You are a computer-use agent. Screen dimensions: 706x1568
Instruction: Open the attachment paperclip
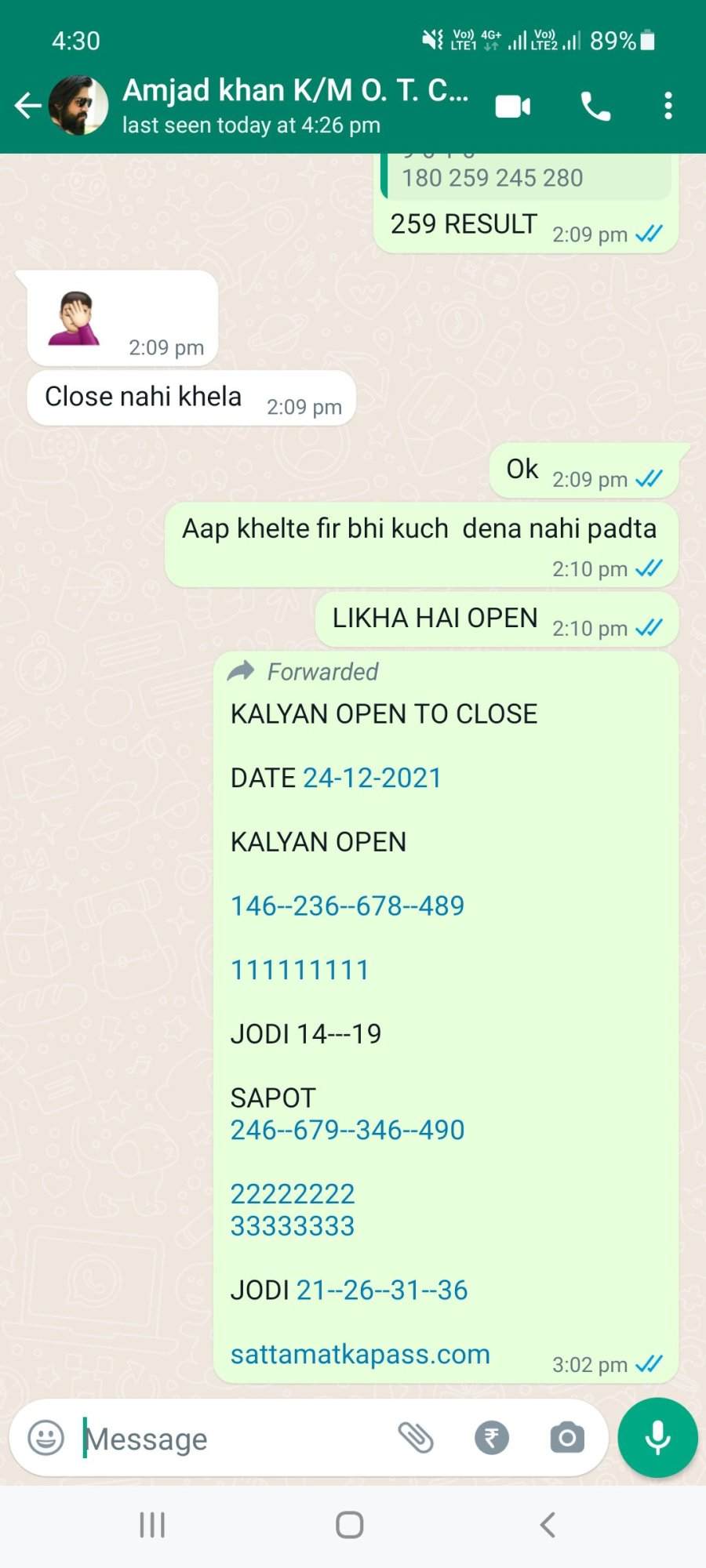click(x=416, y=1438)
